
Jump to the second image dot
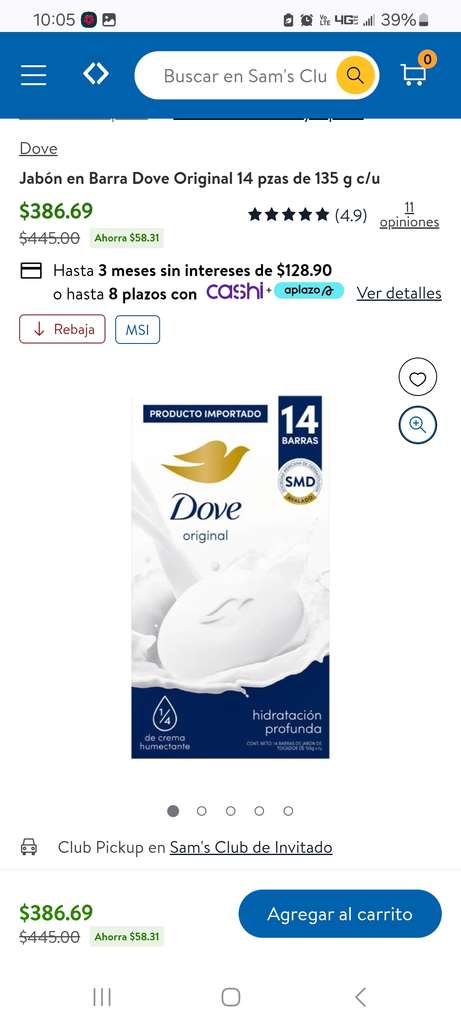click(202, 811)
